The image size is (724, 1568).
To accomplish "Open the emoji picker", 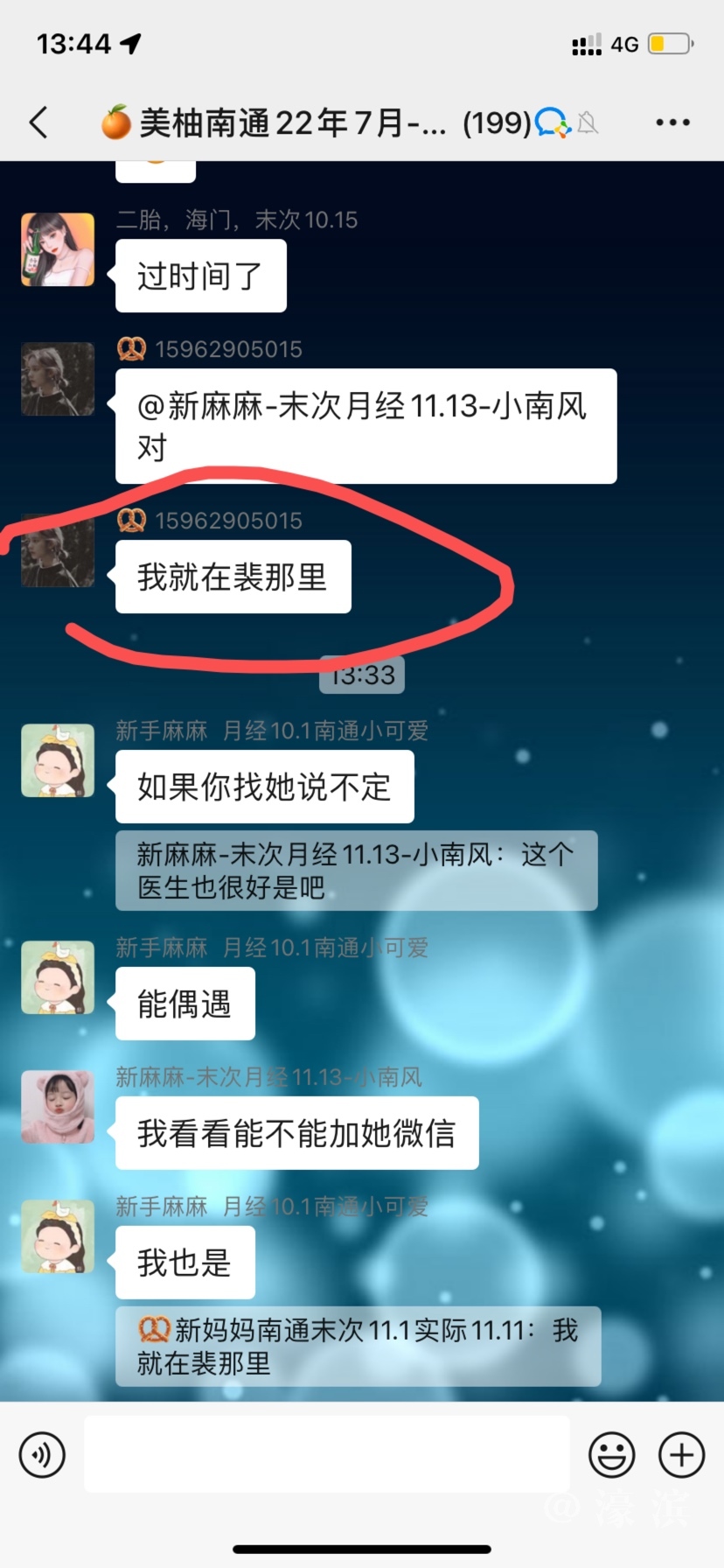I will pyautogui.click(x=611, y=1455).
